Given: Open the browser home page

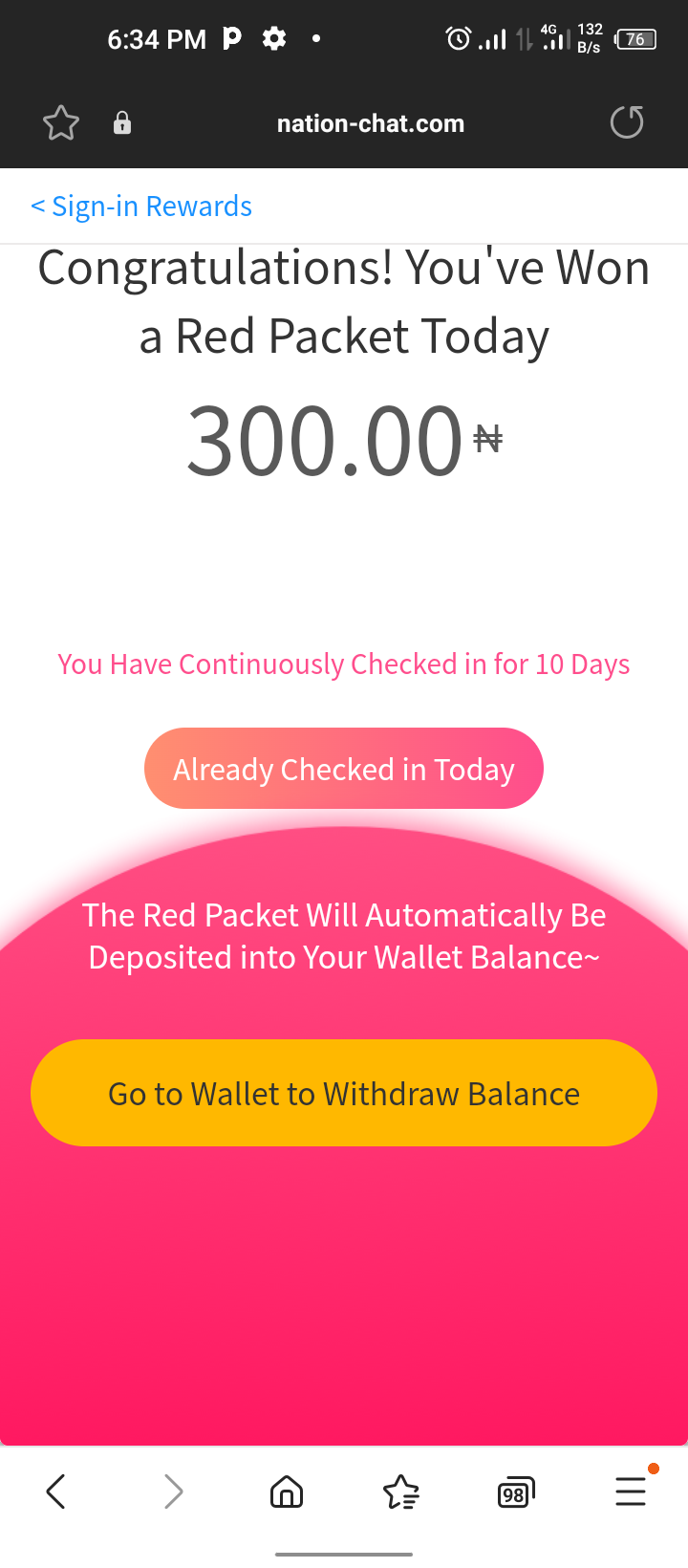Looking at the screenshot, I should [287, 1492].
